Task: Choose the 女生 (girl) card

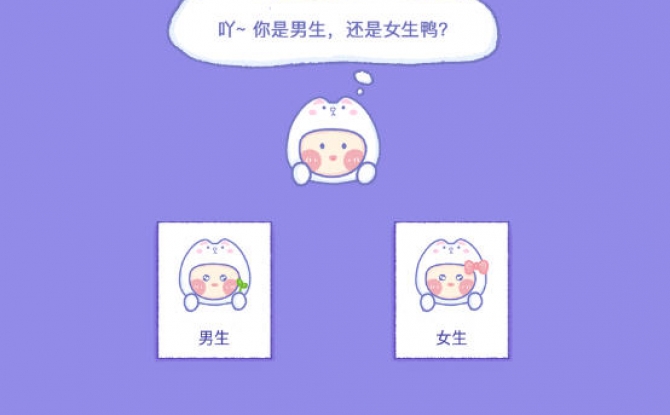Action: coord(451,290)
